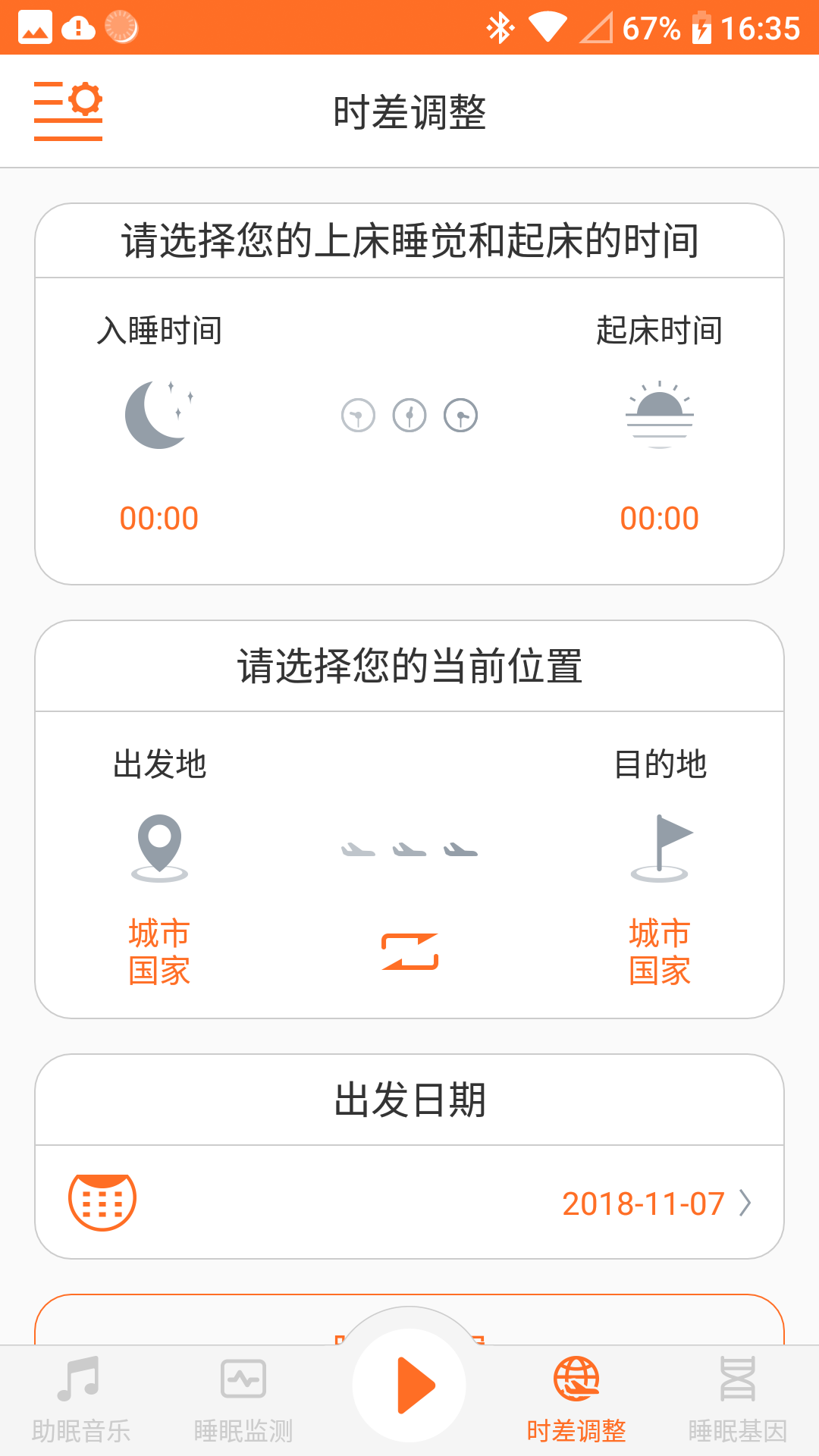This screenshot has width=819, height=1456.
Task: Set the 入睡时间 bedtime value
Action: (159, 519)
